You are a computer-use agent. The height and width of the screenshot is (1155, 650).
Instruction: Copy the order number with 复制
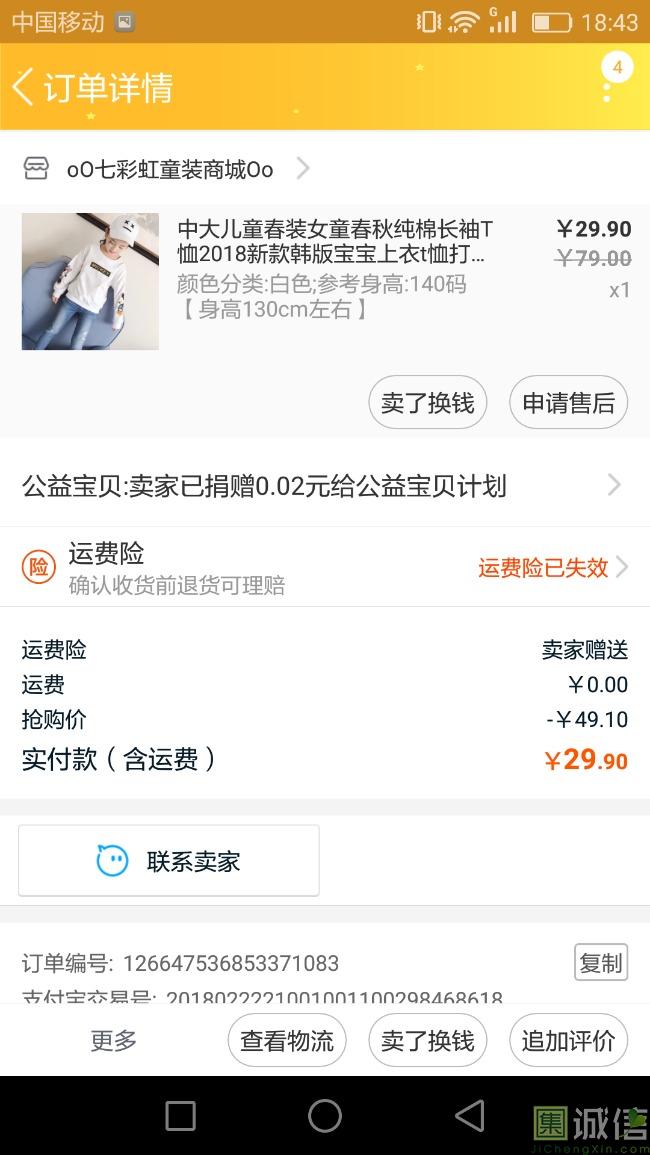tap(600, 962)
